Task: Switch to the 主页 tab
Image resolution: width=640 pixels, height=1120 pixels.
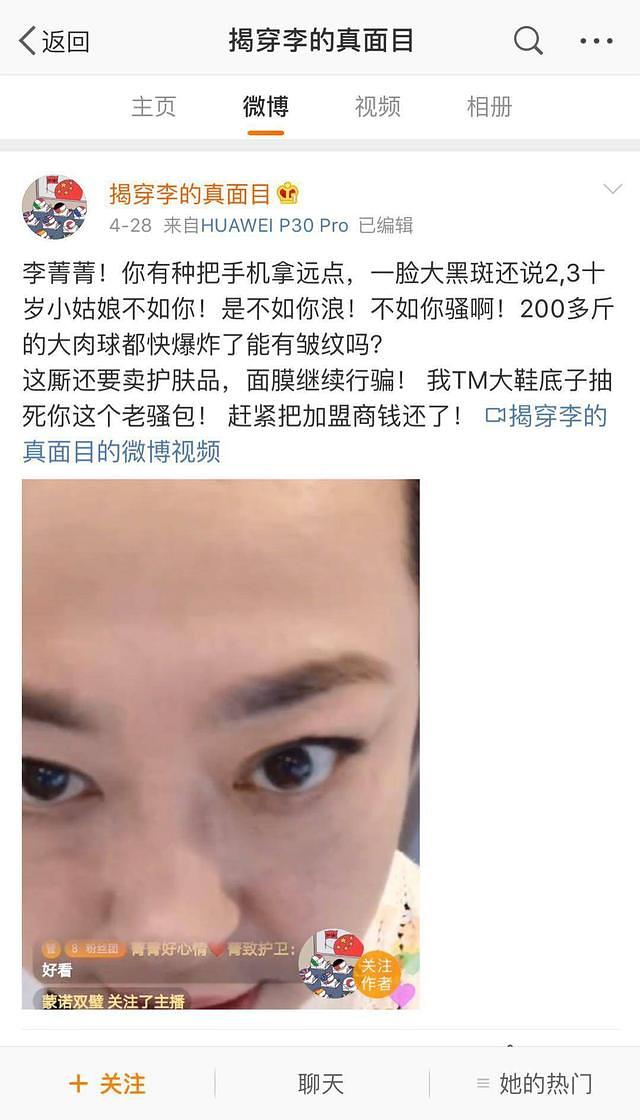Action: click(153, 106)
